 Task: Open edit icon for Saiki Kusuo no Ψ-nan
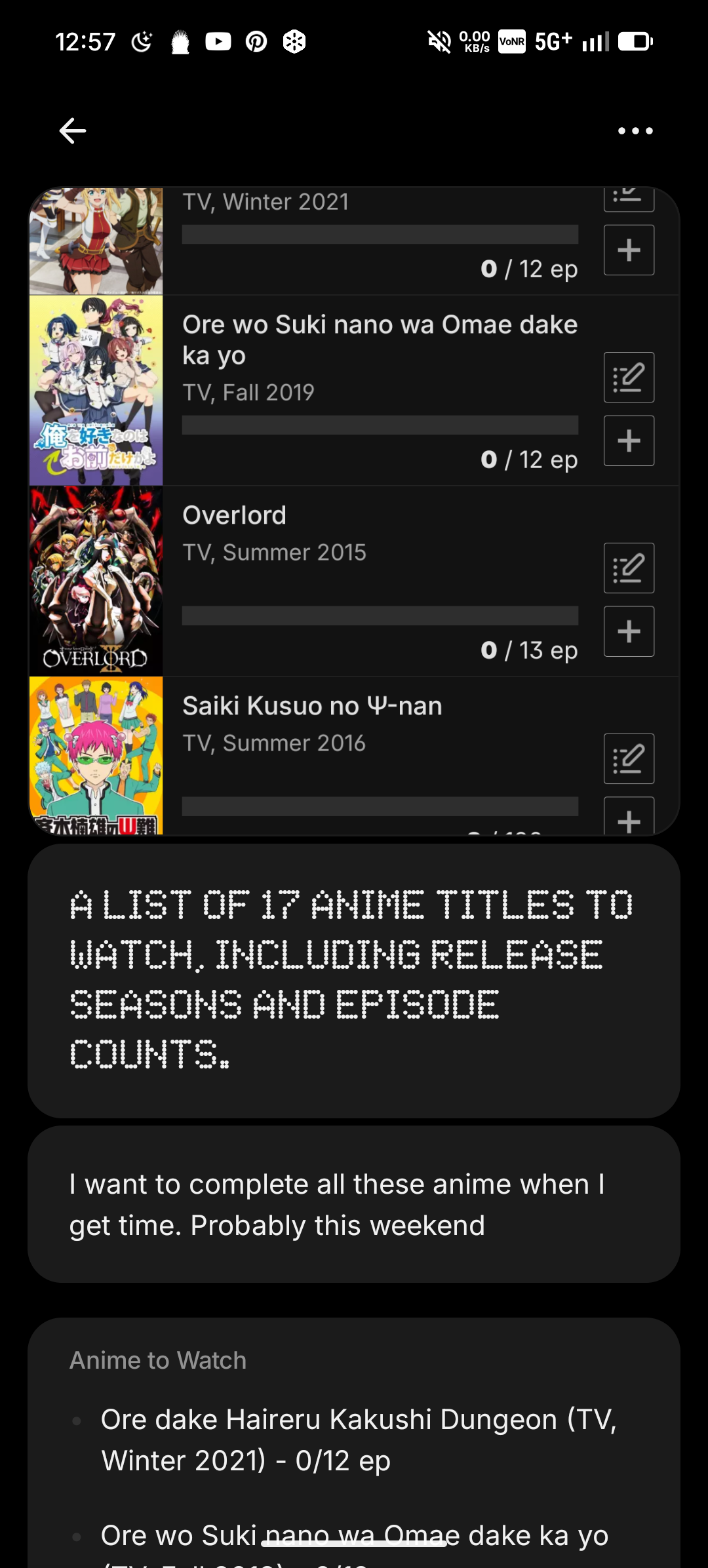pos(628,758)
